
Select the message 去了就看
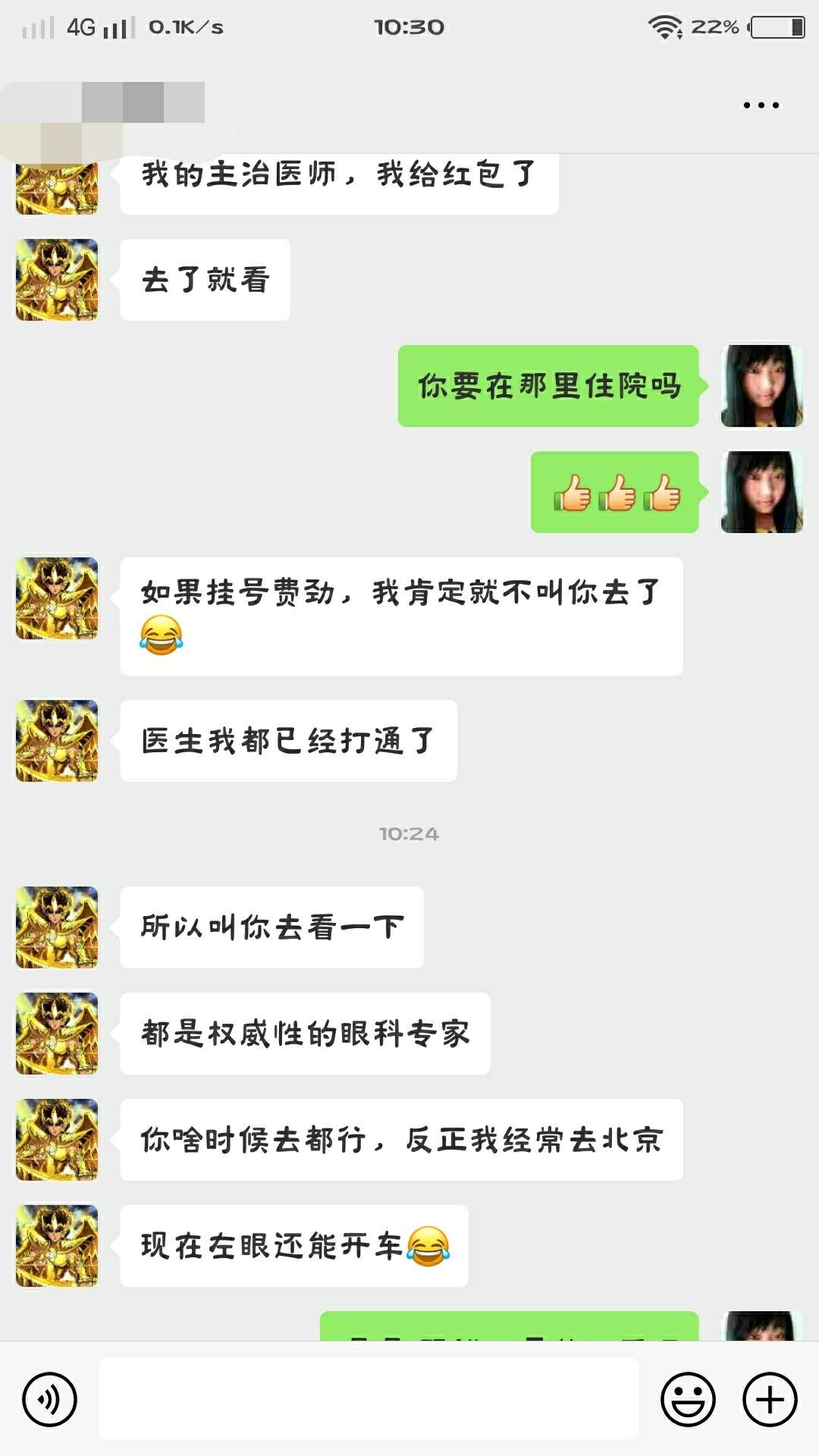[203, 278]
